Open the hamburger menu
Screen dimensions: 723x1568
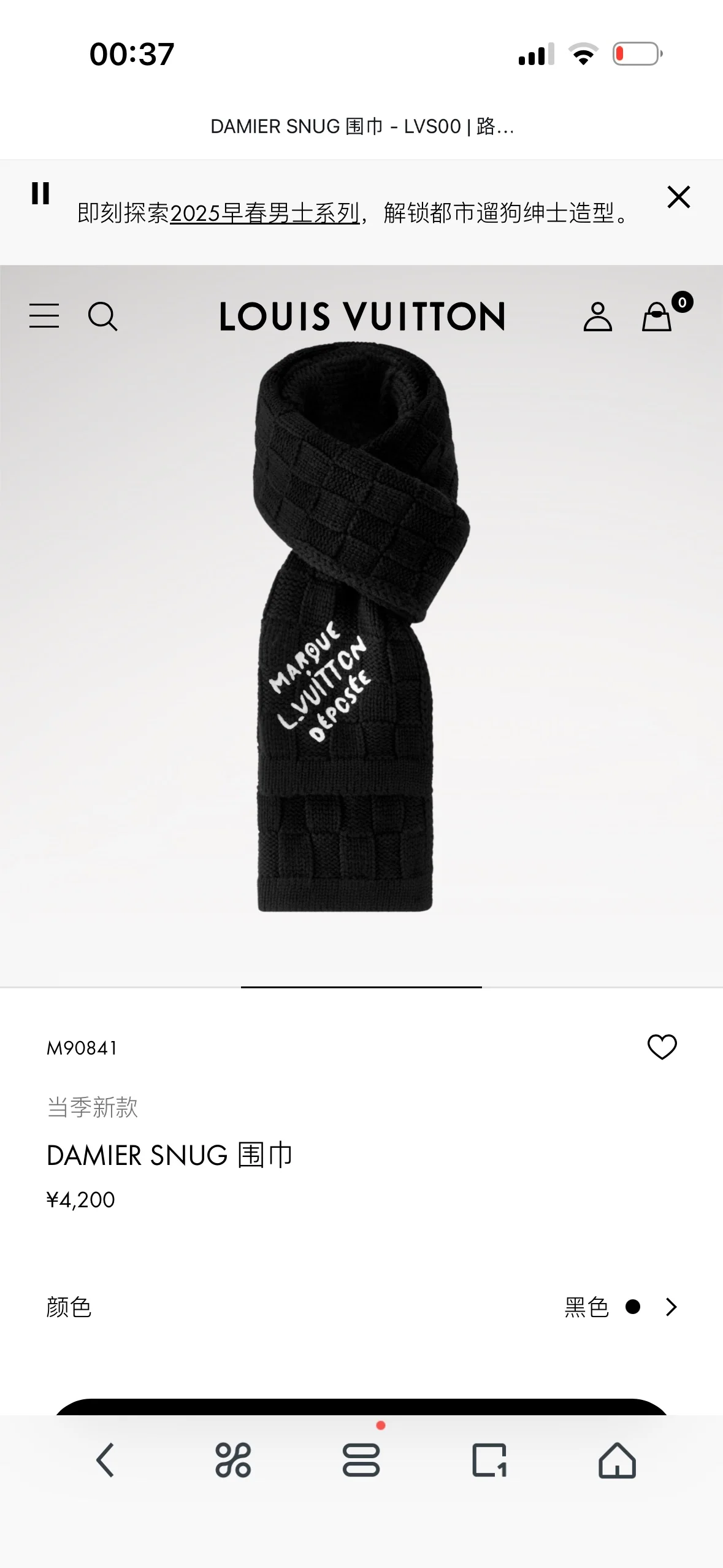[44, 317]
